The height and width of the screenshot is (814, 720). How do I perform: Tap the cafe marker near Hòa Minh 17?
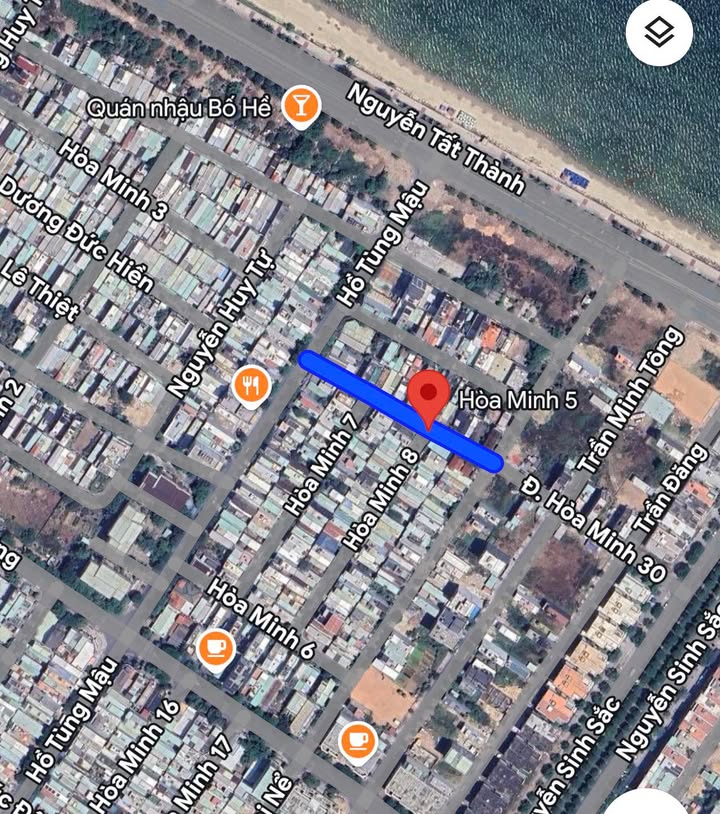(x=357, y=741)
